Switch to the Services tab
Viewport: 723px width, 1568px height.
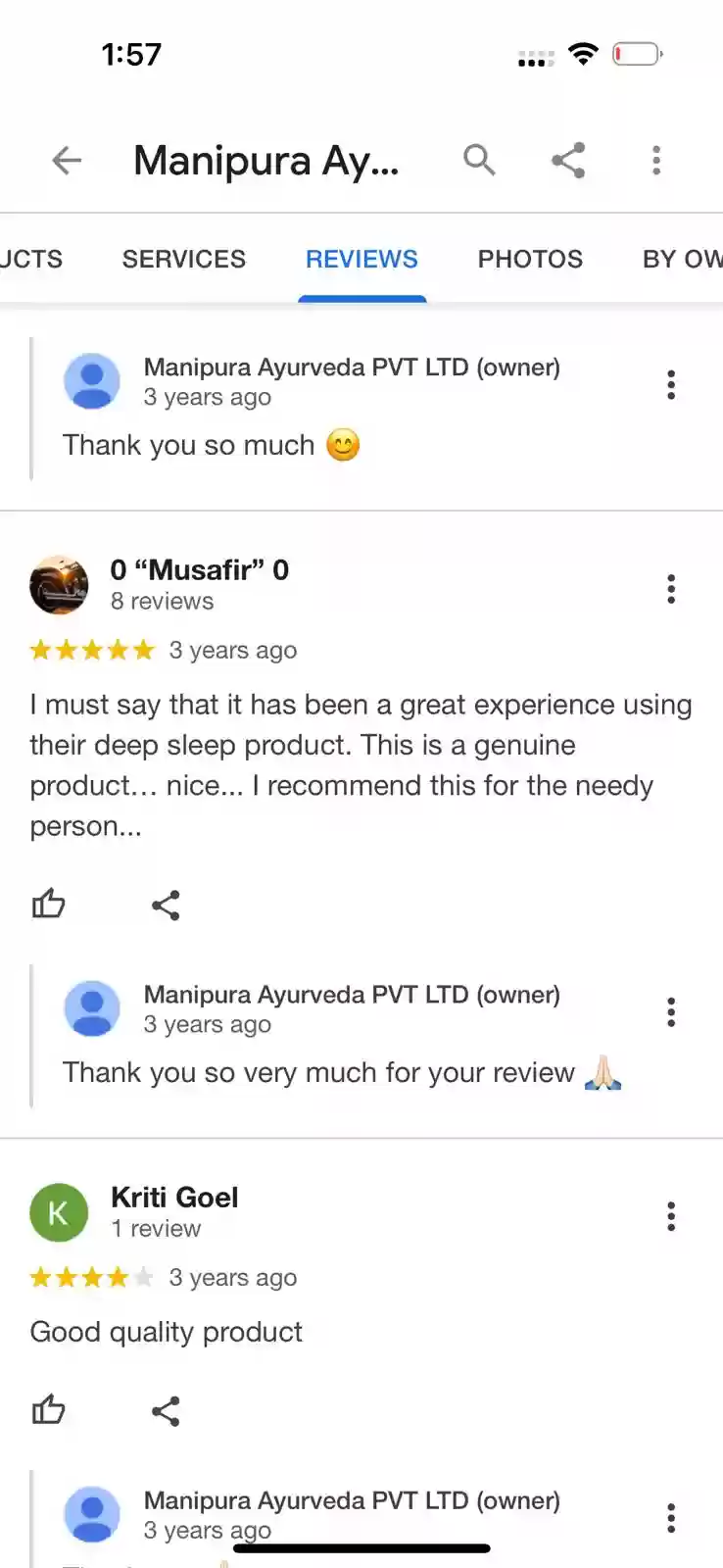pyautogui.click(x=184, y=259)
